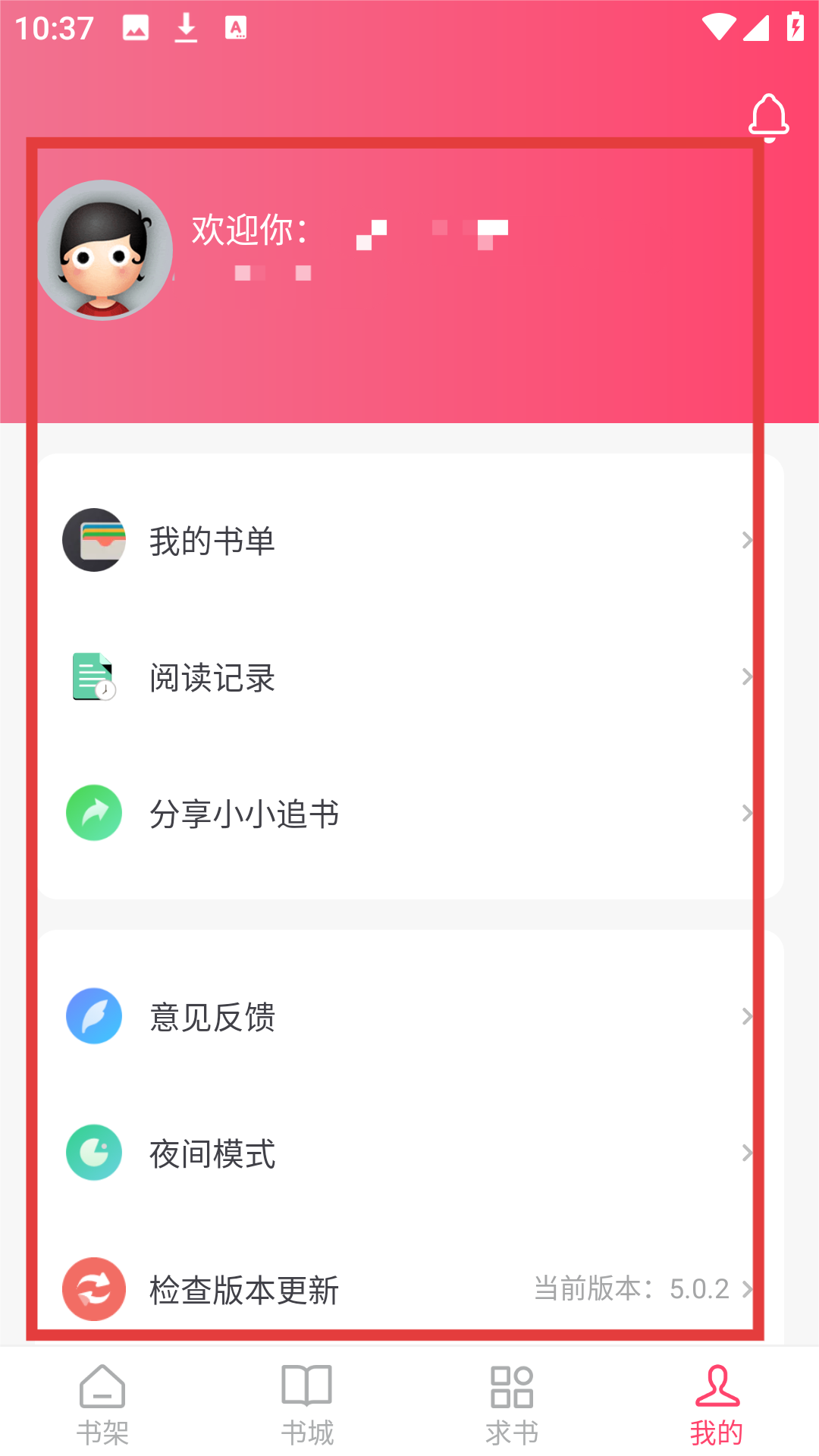
Task: Select the 我的 tab
Action: coord(717,1404)
